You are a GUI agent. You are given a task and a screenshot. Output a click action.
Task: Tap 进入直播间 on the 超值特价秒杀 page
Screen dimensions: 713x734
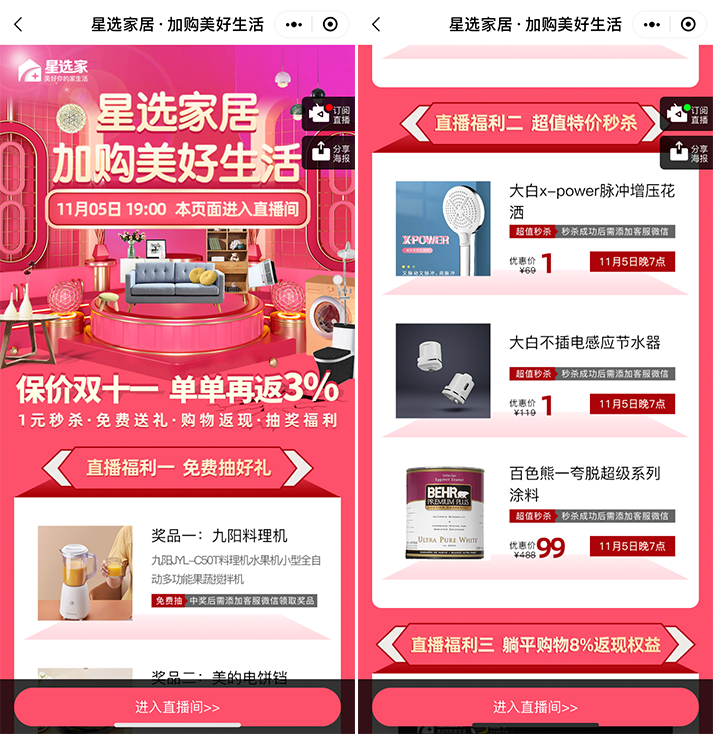[x=535, y=707]
